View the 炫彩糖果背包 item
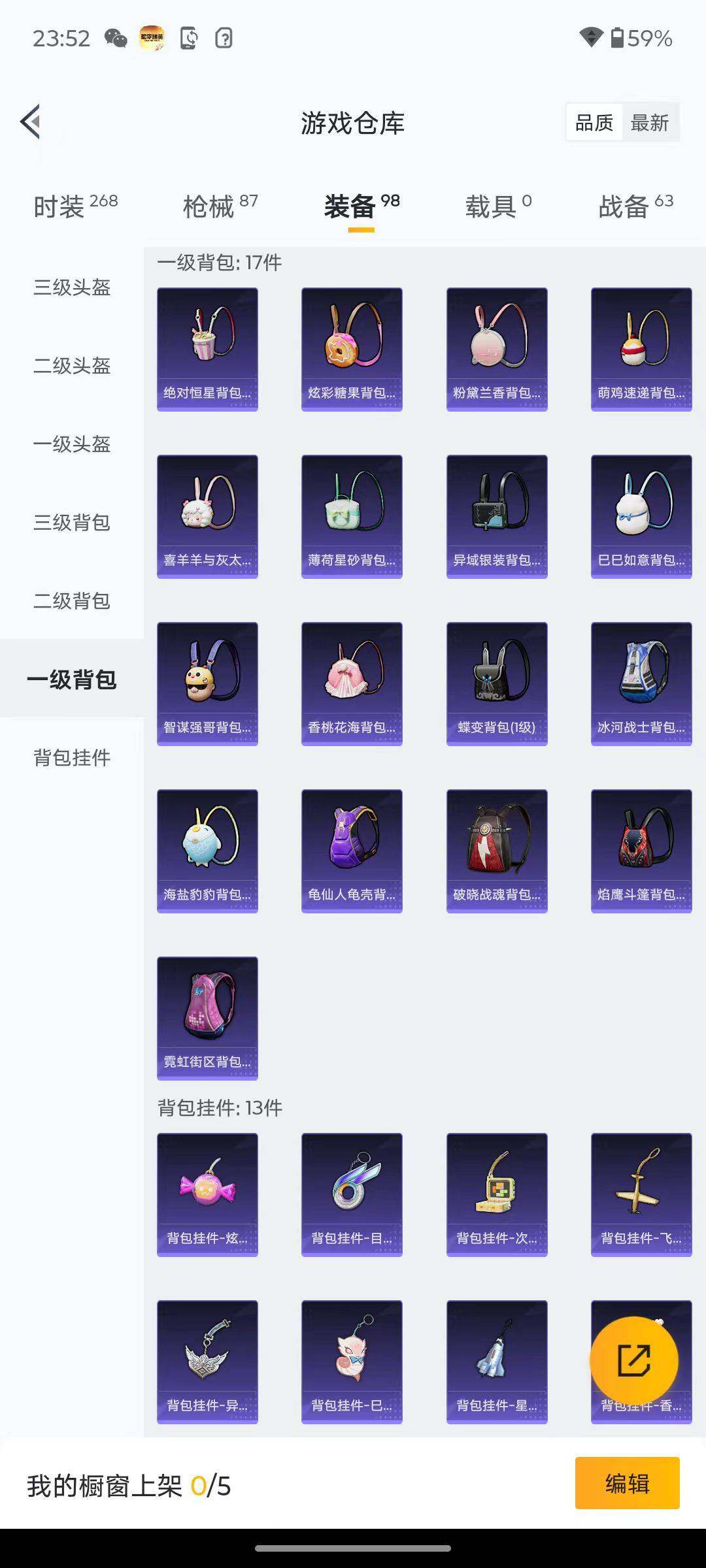 coord(352,349)
